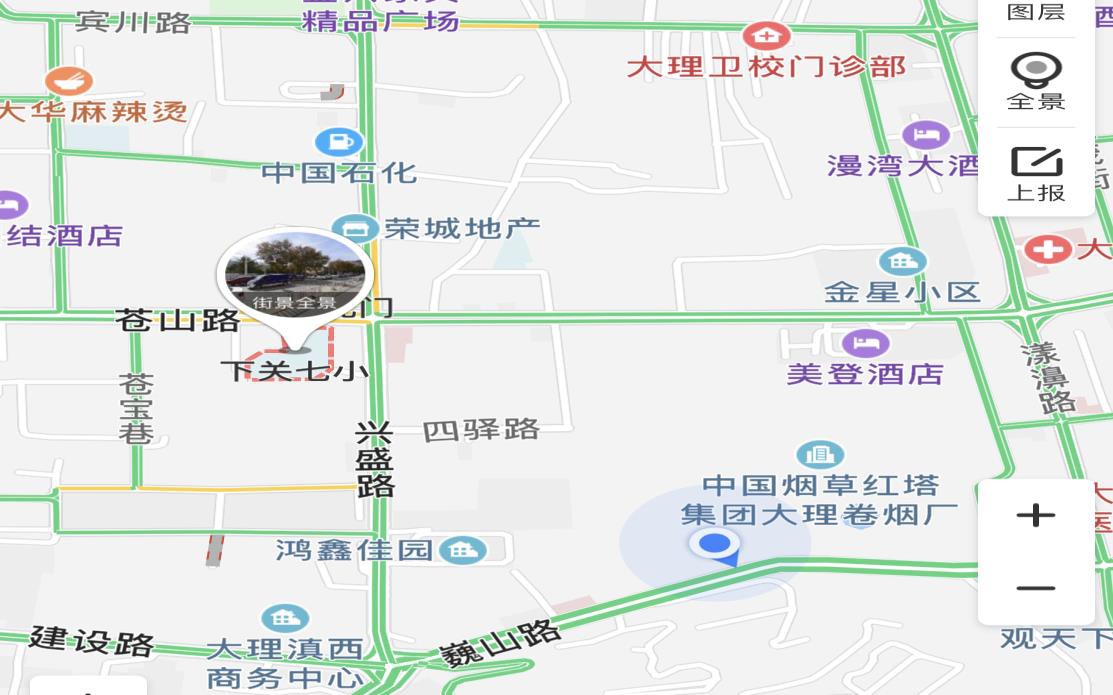1113x695 pixels.
Task: Select the 大理卫校门诊部 clinic marker
Action: point(766,37)
